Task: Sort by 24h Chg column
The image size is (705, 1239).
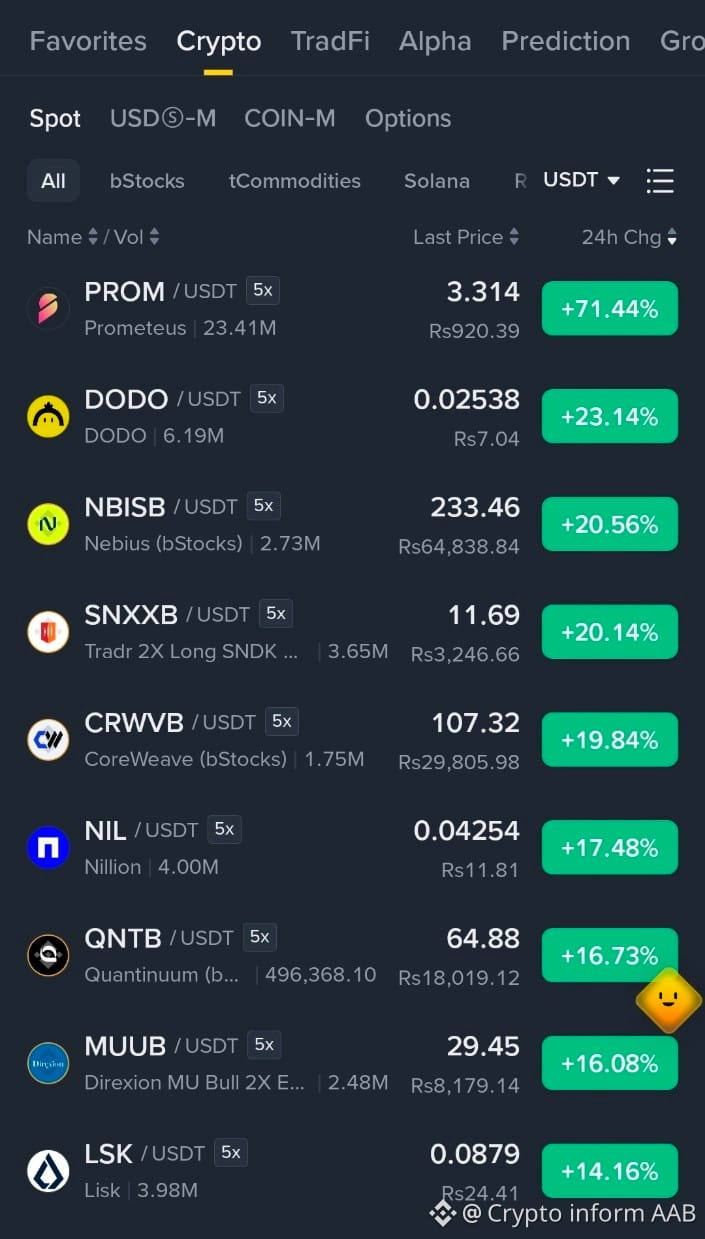Action: click(x=629, y=237)
